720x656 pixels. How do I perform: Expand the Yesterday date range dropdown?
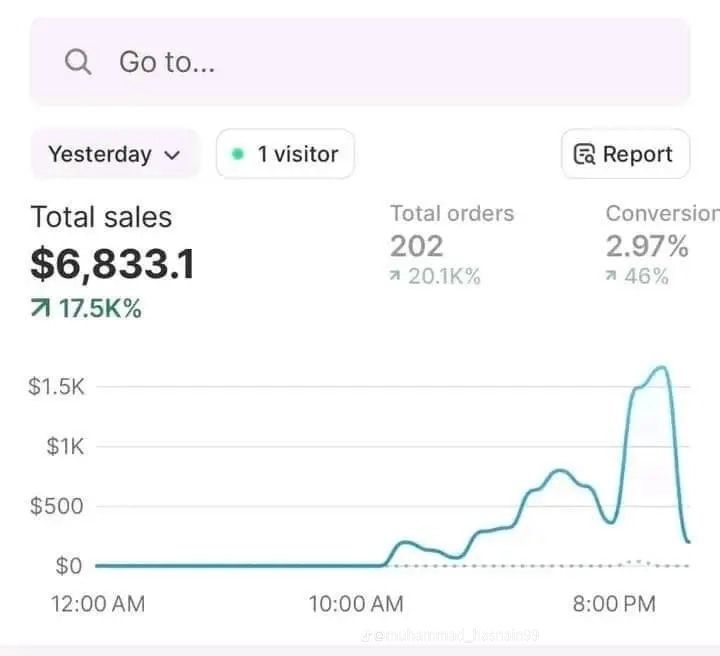115,154
